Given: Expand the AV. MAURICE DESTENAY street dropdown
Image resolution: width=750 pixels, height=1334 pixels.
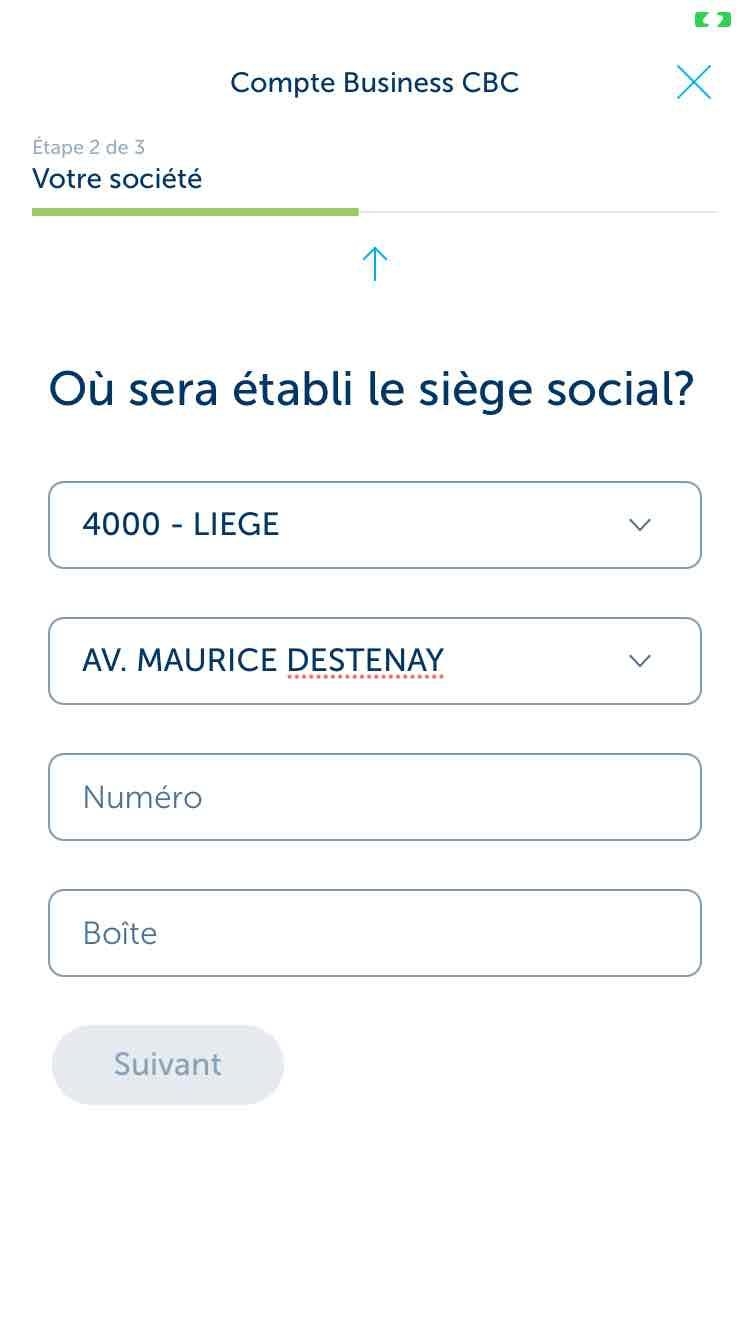Looking at the screenshot, I should click(375, 661).
